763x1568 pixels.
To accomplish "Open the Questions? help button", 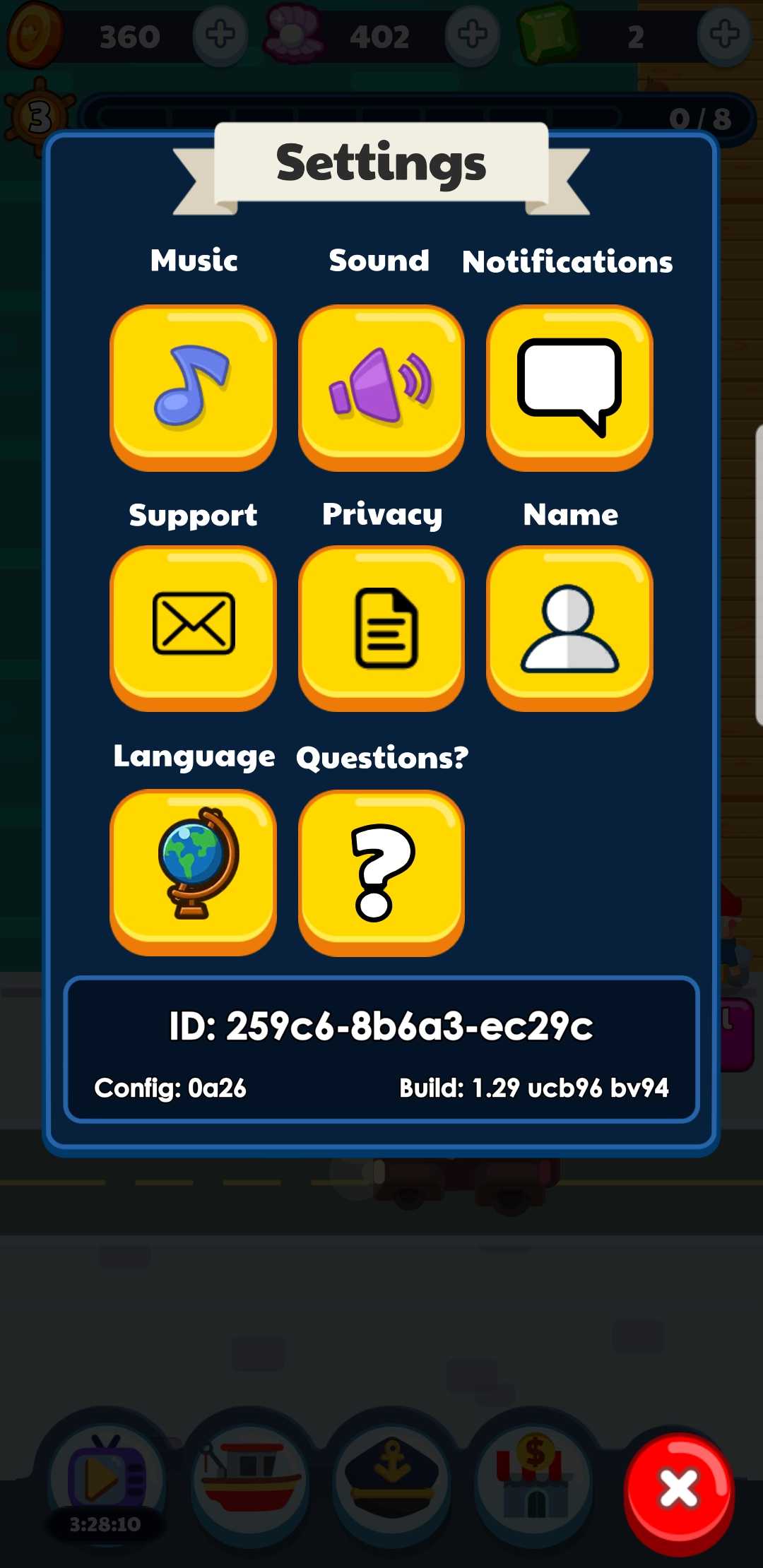I will point(381,872).
